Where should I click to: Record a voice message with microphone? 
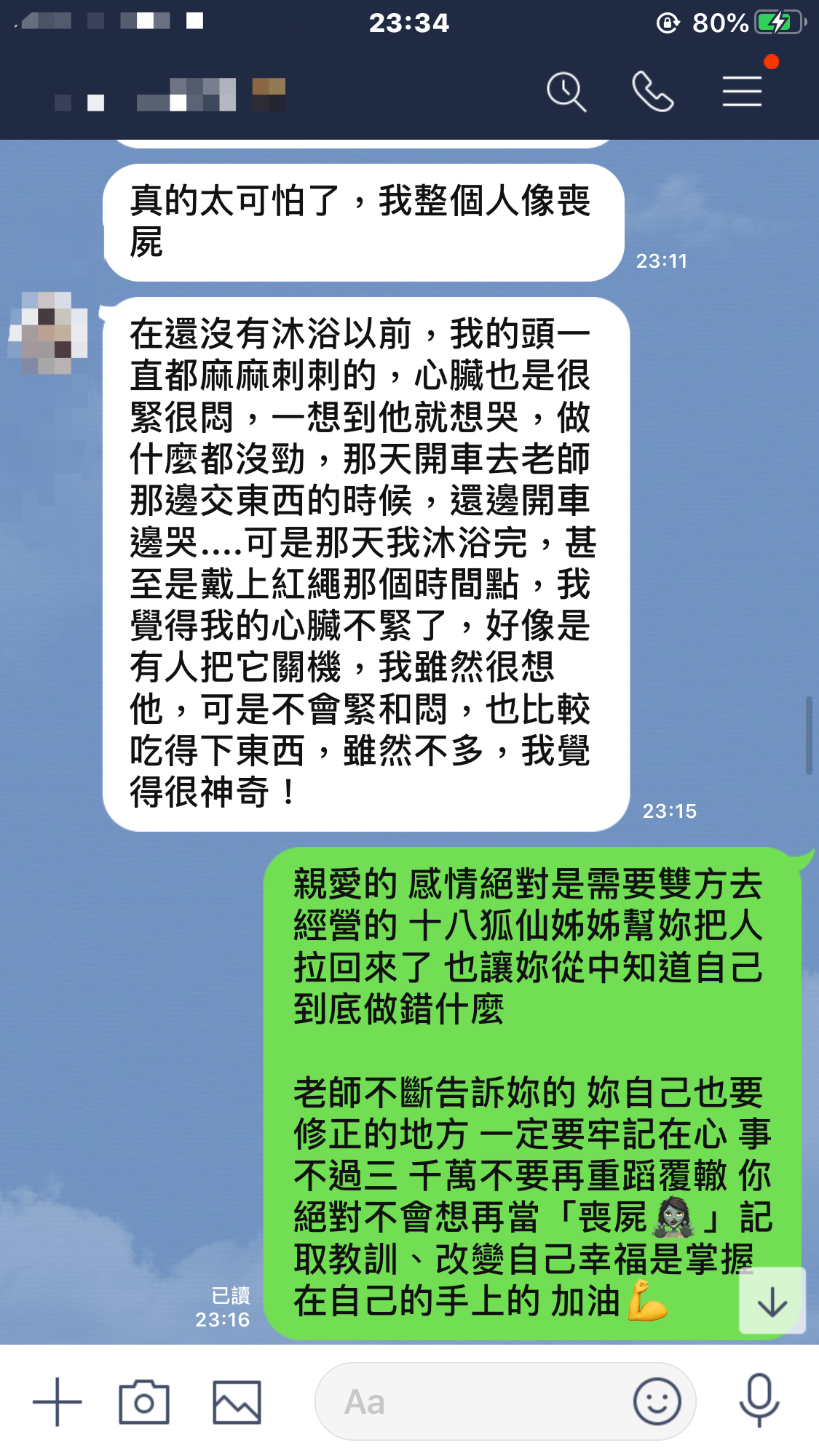tap(759, 1400)
